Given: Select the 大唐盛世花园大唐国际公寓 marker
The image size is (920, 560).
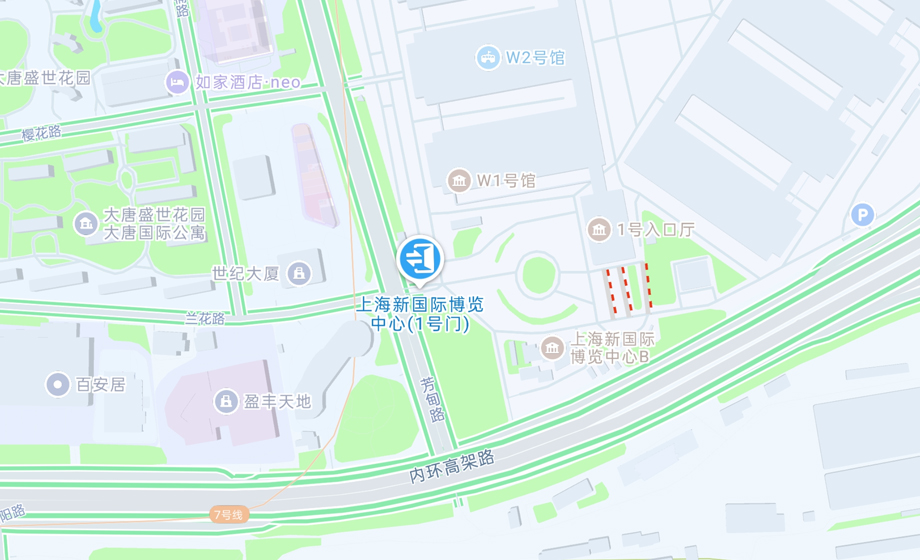Looking at the screenshot, I should (x=86, y=224).
